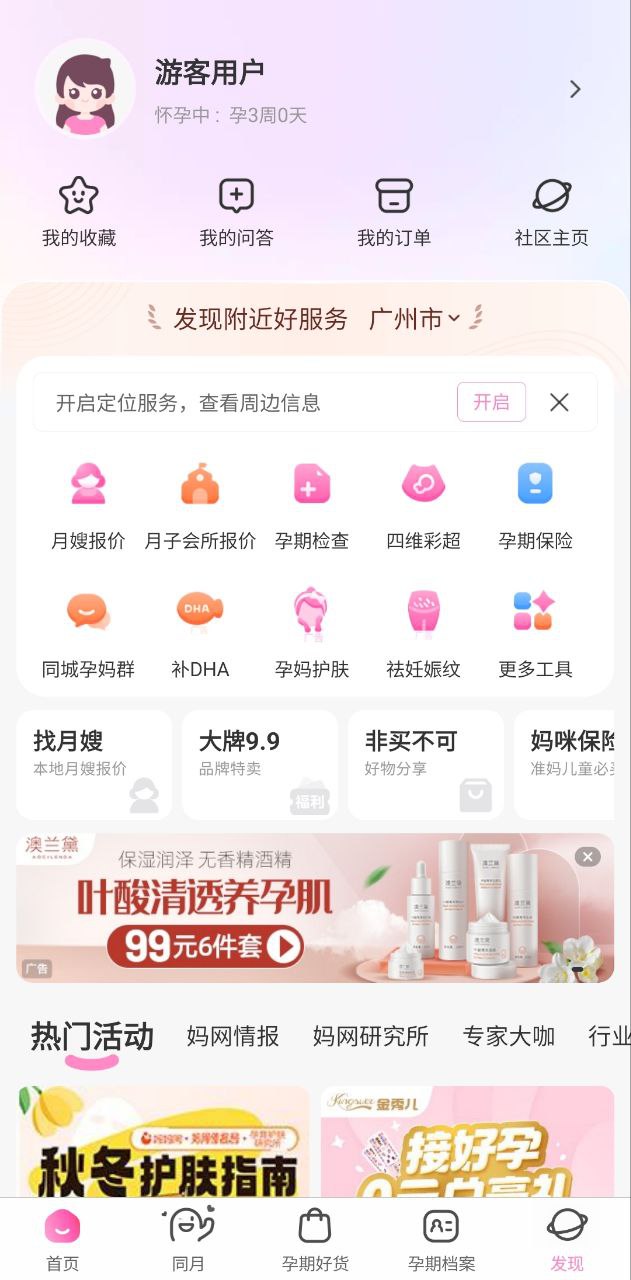Screen dimensions: 631x1280
Task: Open the 大牌9.9 brand sale card
Action: click(260, 765)
